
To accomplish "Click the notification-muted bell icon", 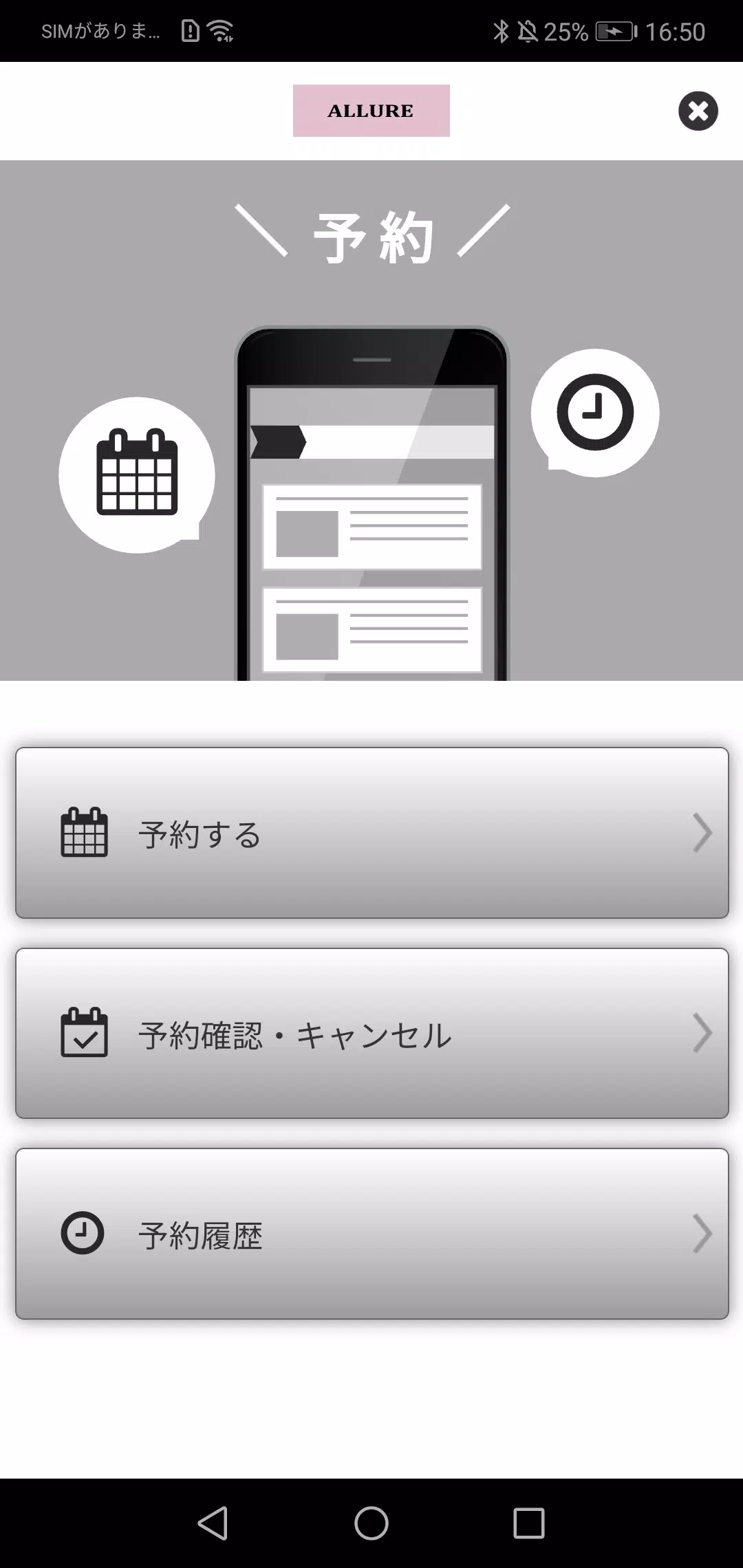I will point(526,31).
